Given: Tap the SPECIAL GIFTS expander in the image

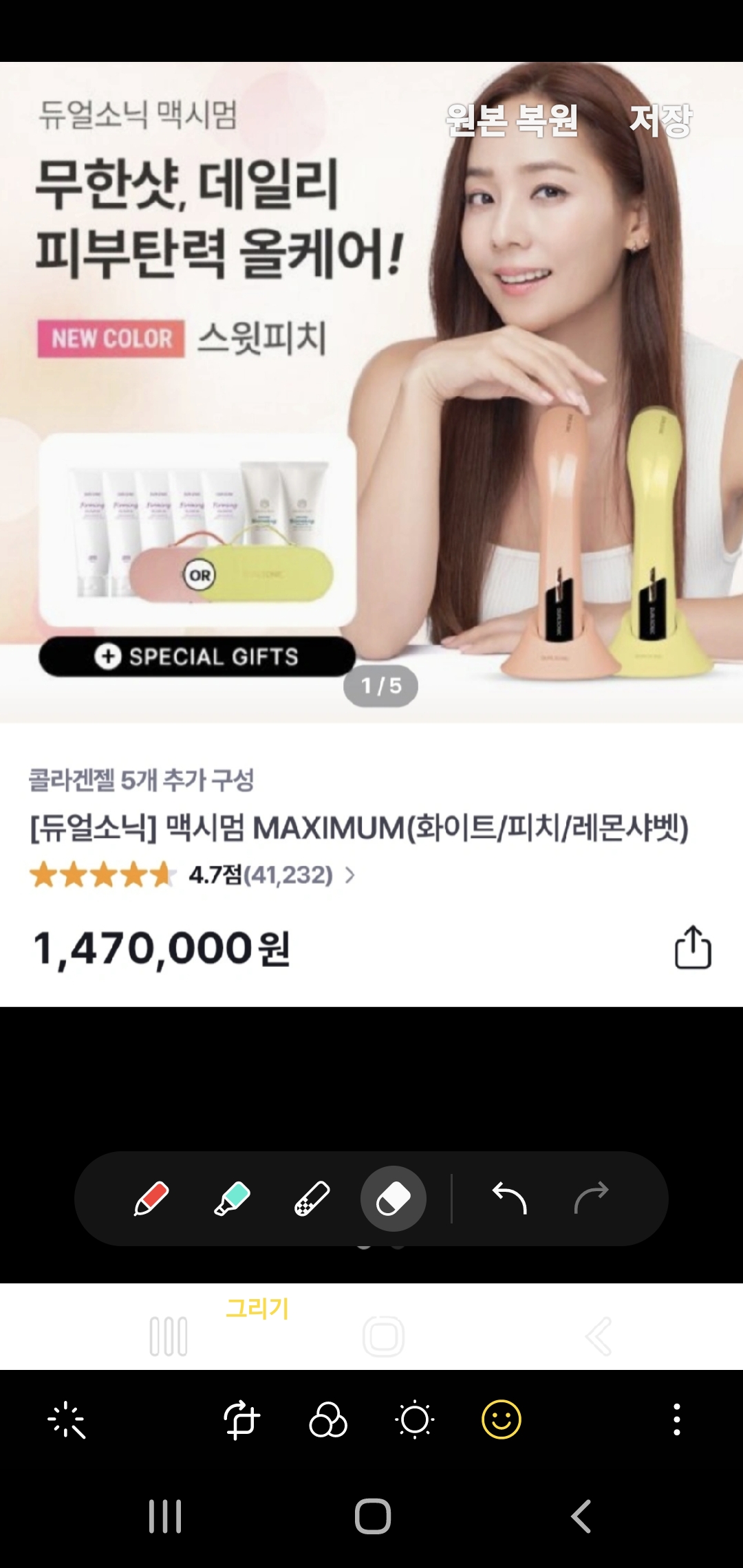Looking at the screenshot, I should click(x=196, y=657).
